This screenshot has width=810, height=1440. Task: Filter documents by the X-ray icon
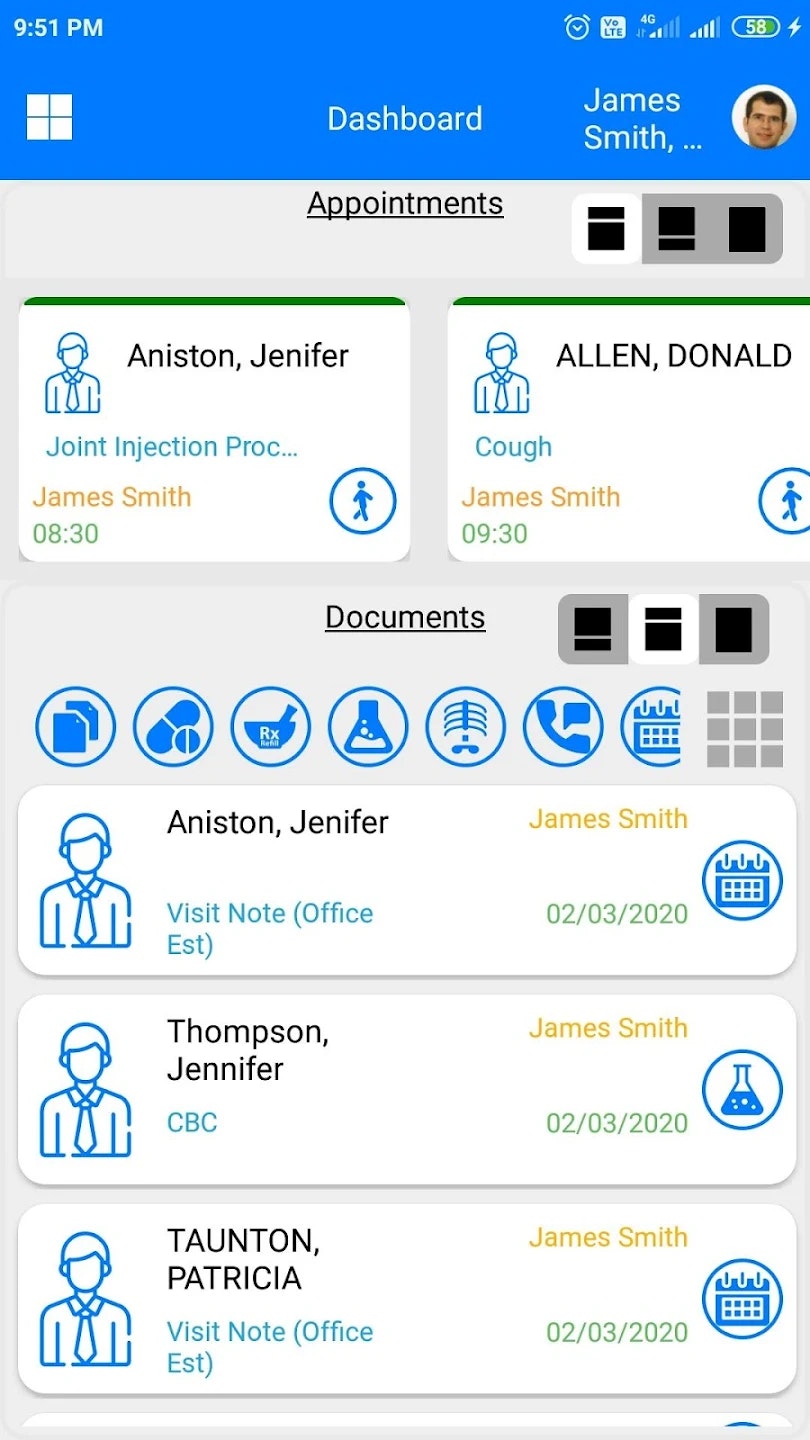466,728
